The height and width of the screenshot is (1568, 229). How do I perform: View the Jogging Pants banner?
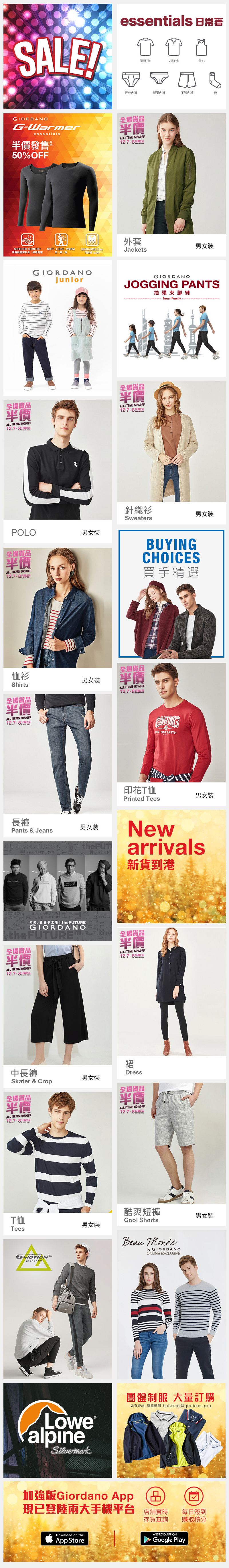click(x=171, y=318)
